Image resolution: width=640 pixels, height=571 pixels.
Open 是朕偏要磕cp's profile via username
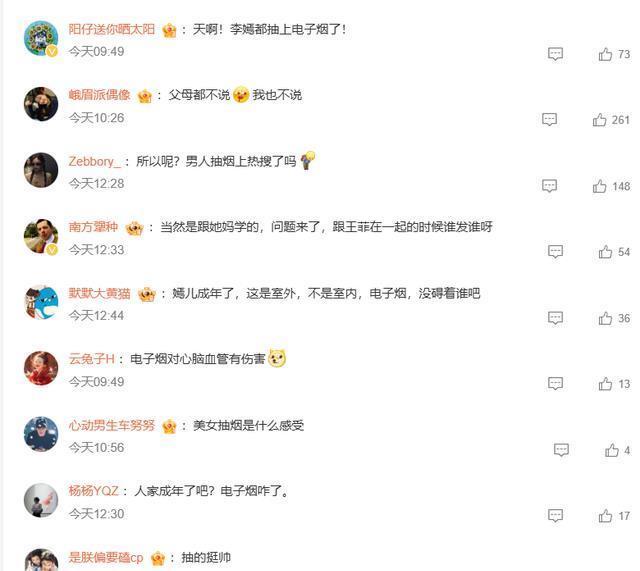[106, 557]
